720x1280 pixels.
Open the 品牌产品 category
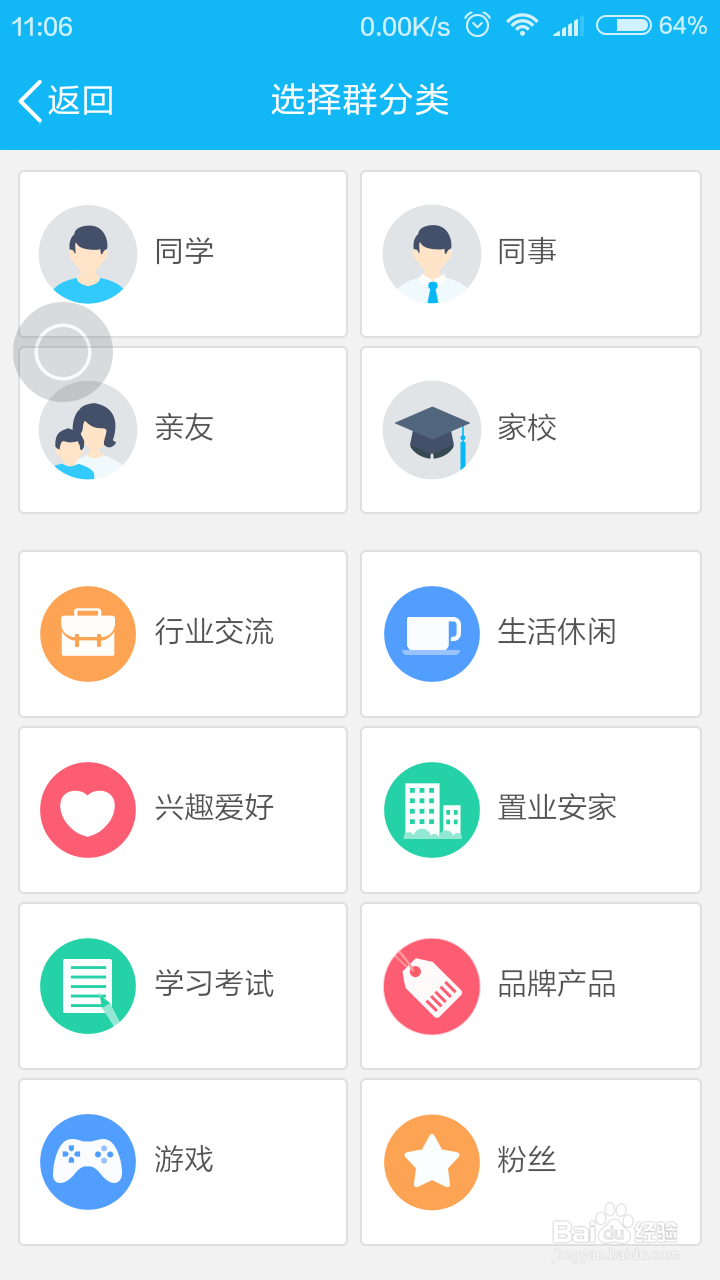[531, 986]
